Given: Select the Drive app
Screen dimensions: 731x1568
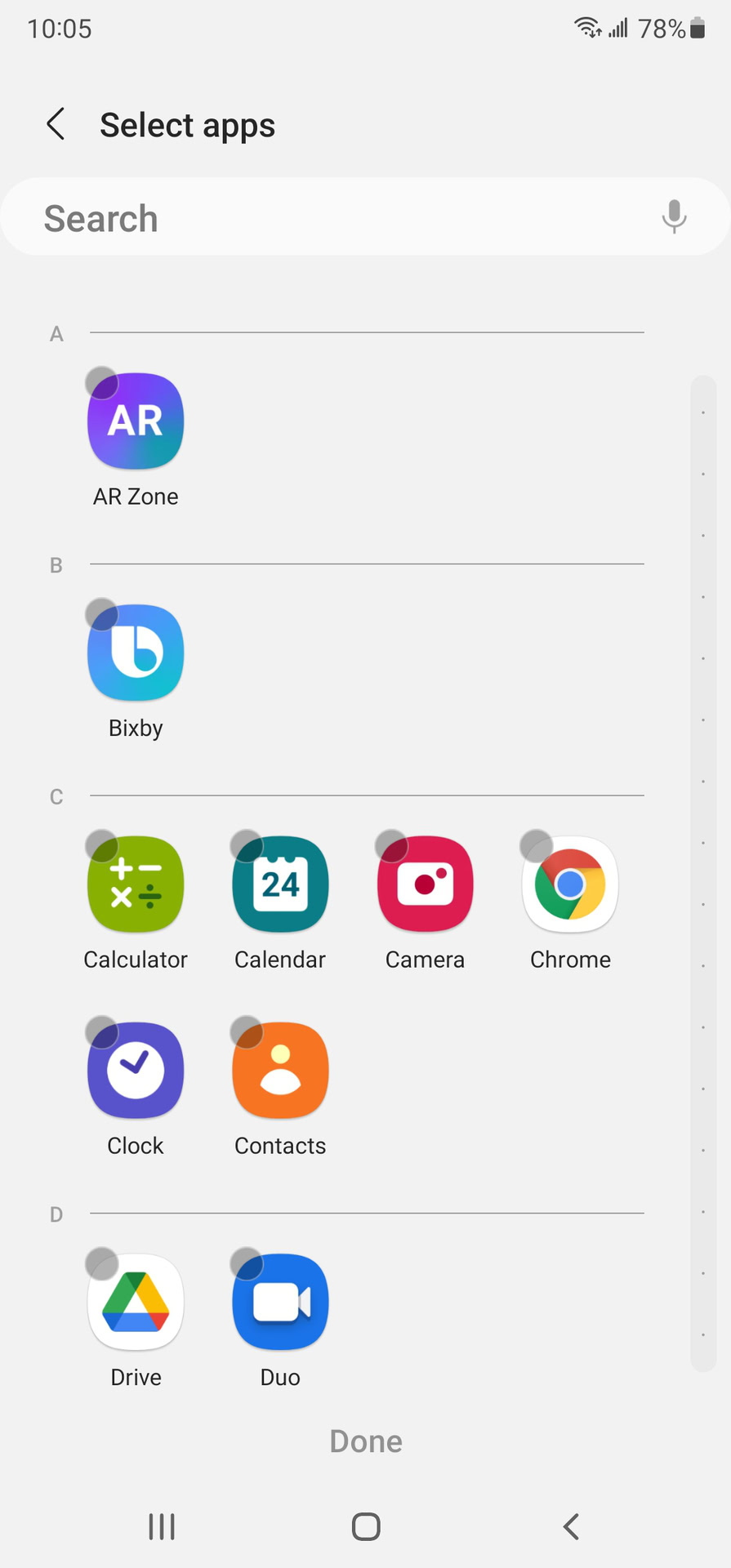Looking at the screenshot, I should (136, 1302).
